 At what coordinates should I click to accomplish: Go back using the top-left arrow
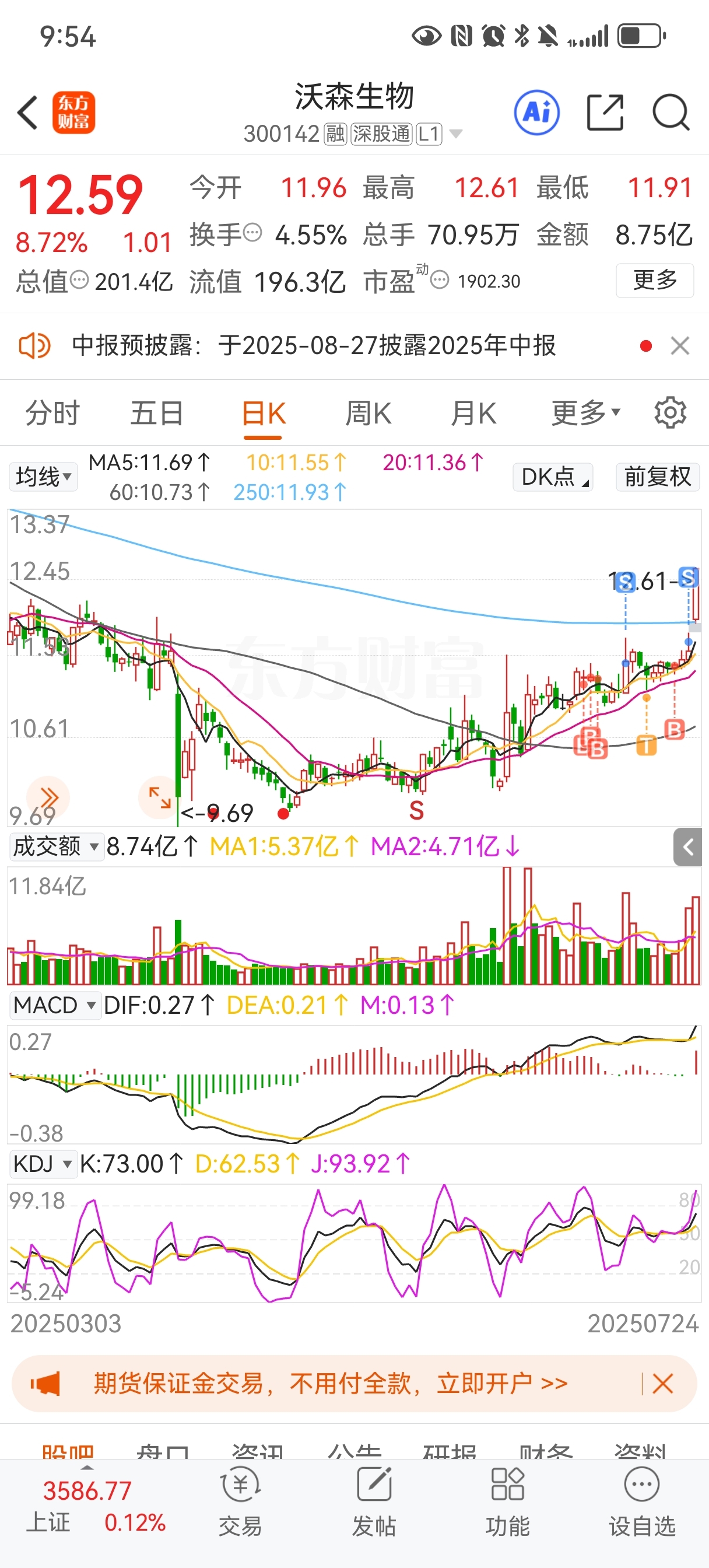pos(28,113)
